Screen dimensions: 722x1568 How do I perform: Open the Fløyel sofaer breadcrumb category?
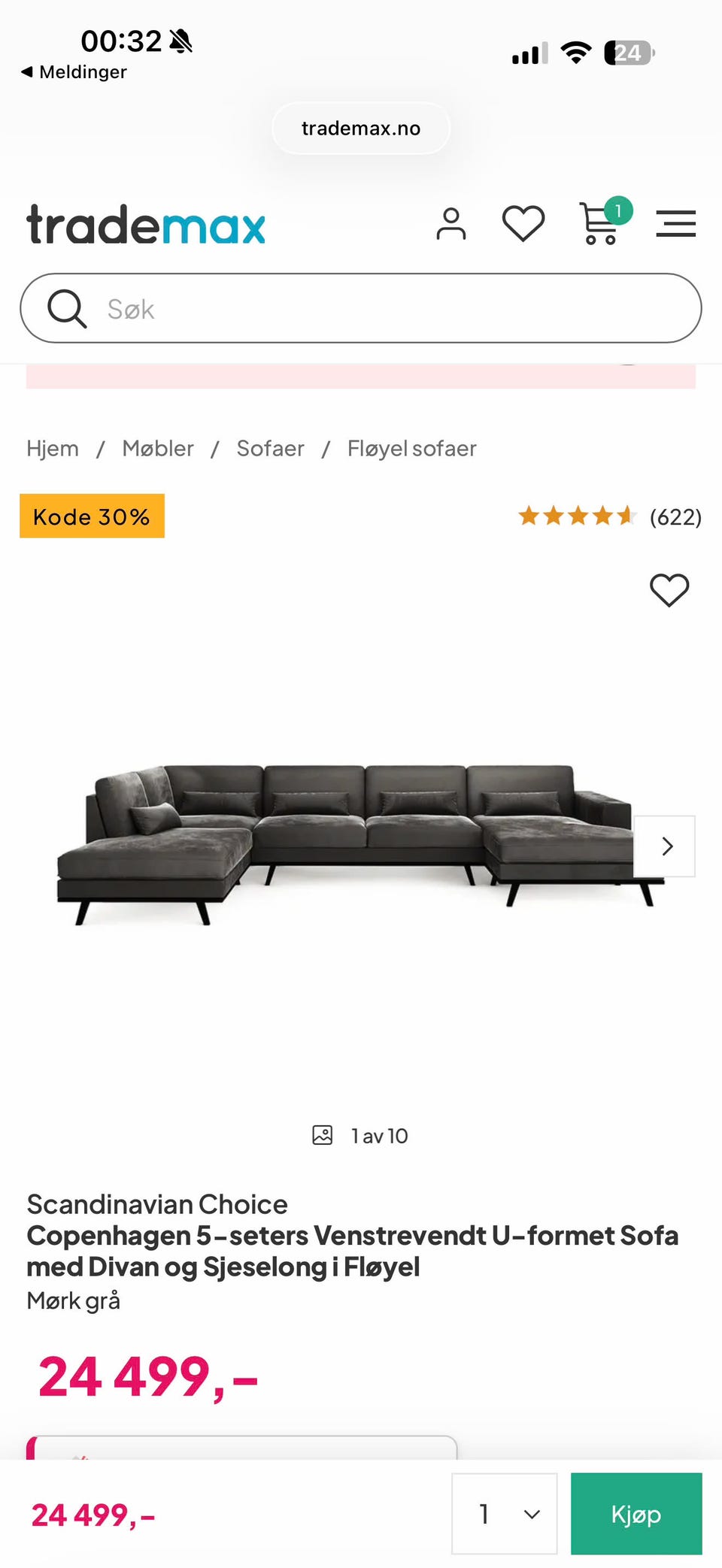411,448
